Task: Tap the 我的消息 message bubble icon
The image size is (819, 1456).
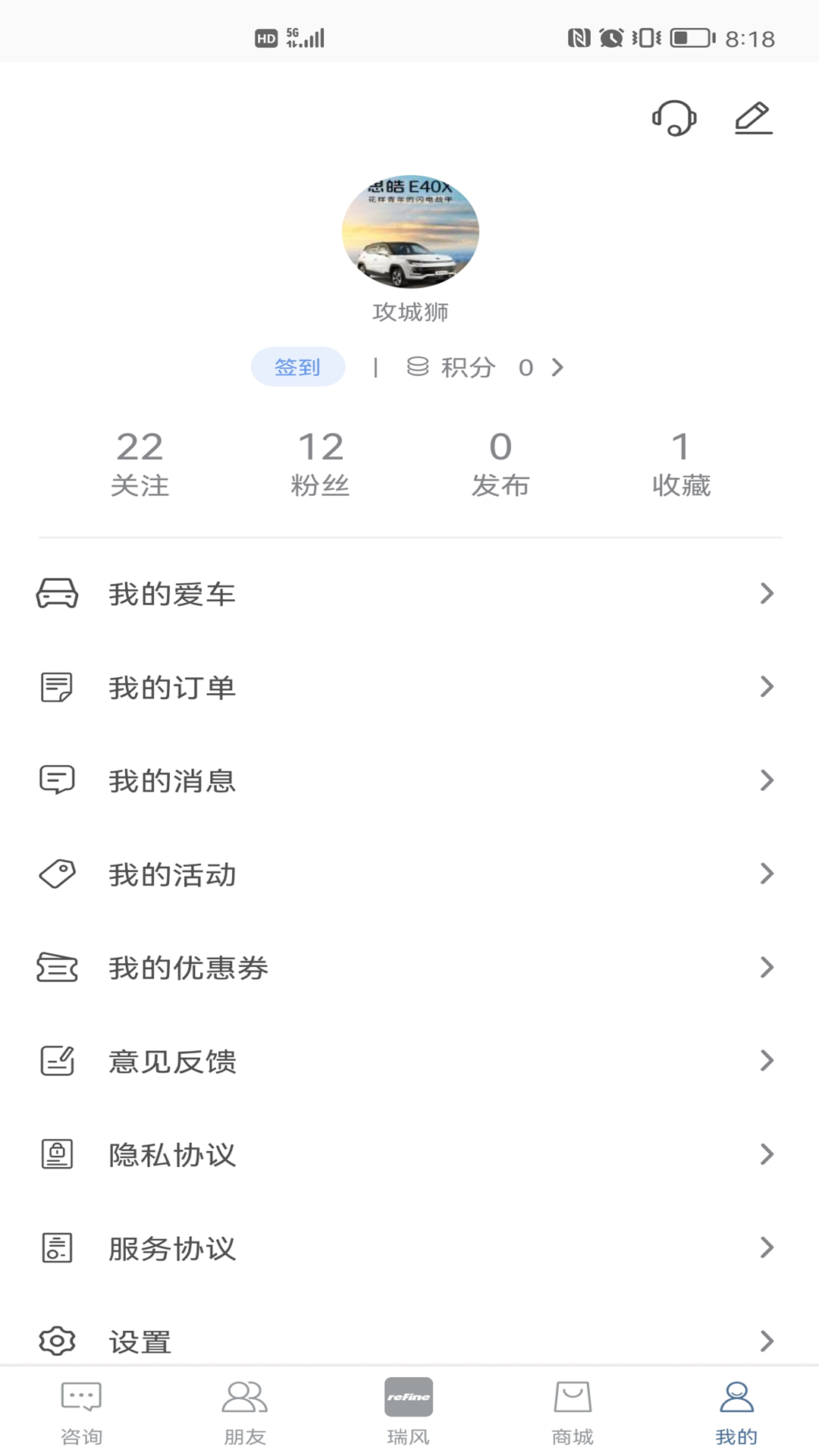Action: (x=57, y=780)
